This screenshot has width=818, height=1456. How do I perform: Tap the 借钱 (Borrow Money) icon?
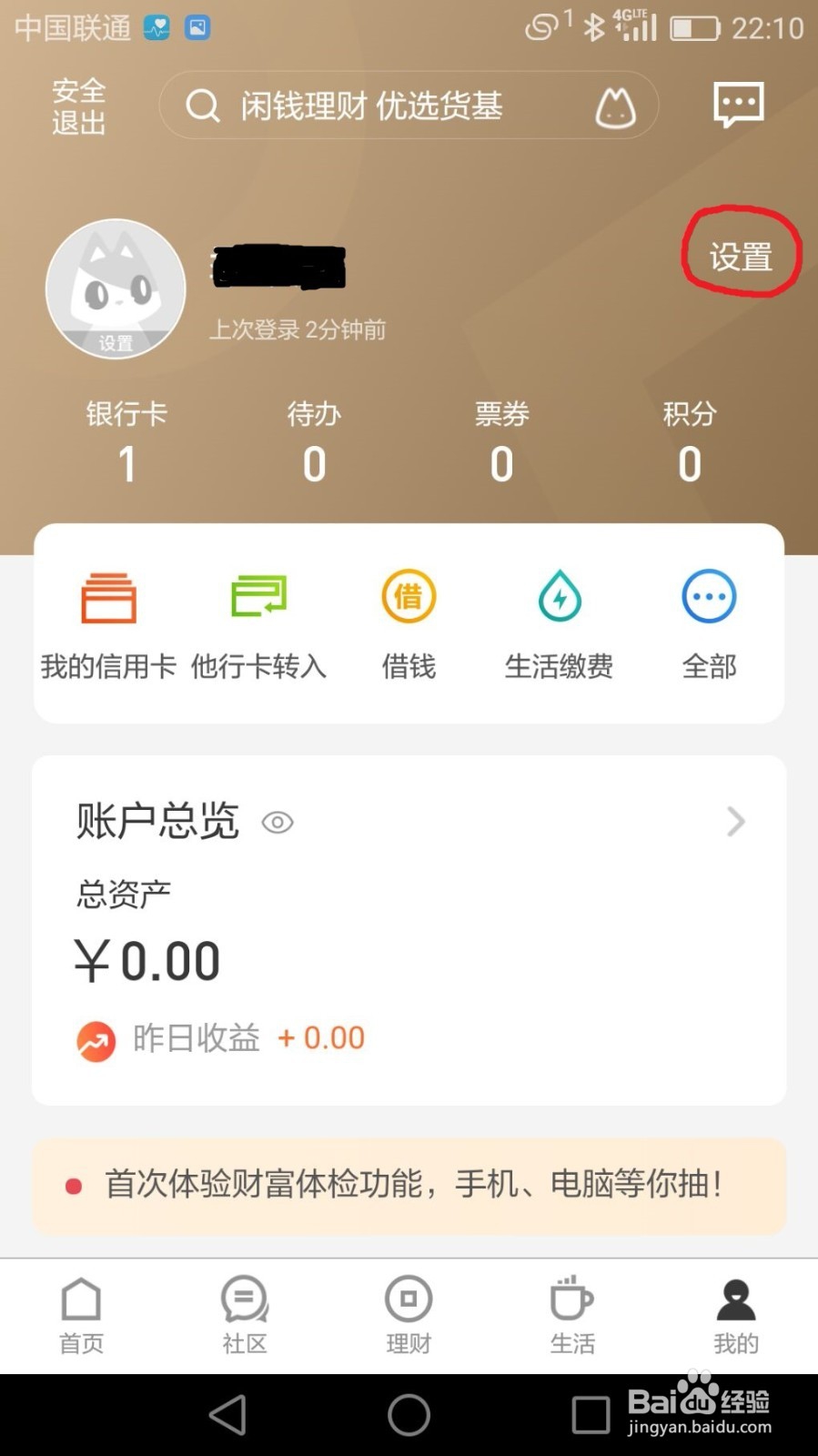click(408, 623)
